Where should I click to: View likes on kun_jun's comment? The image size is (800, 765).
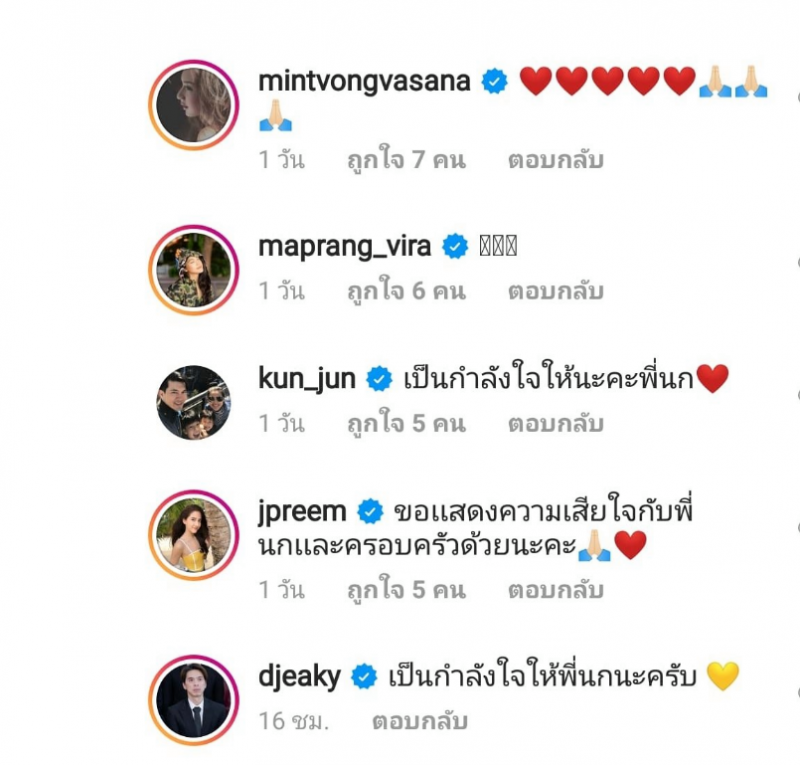pyautogui.click(x=406, y=424)
